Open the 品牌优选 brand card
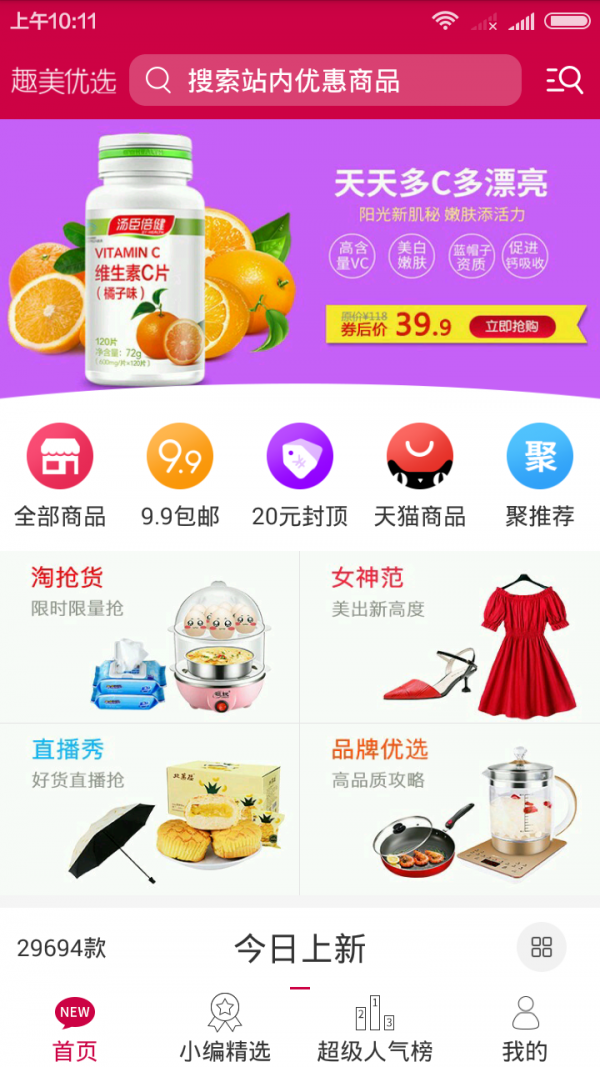The image size is (600, 1067). 450,809
